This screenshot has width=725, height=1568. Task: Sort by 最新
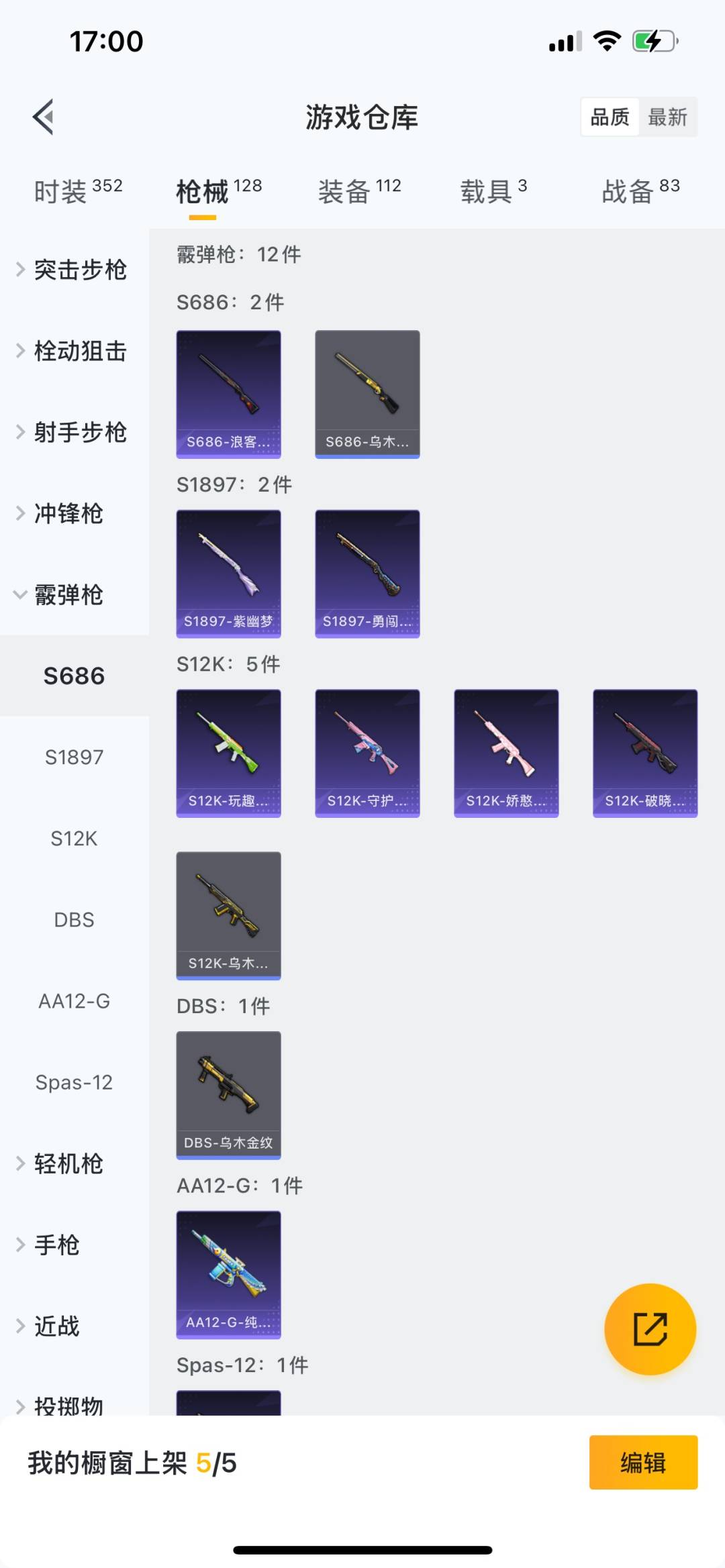click(x=667, y=117)
